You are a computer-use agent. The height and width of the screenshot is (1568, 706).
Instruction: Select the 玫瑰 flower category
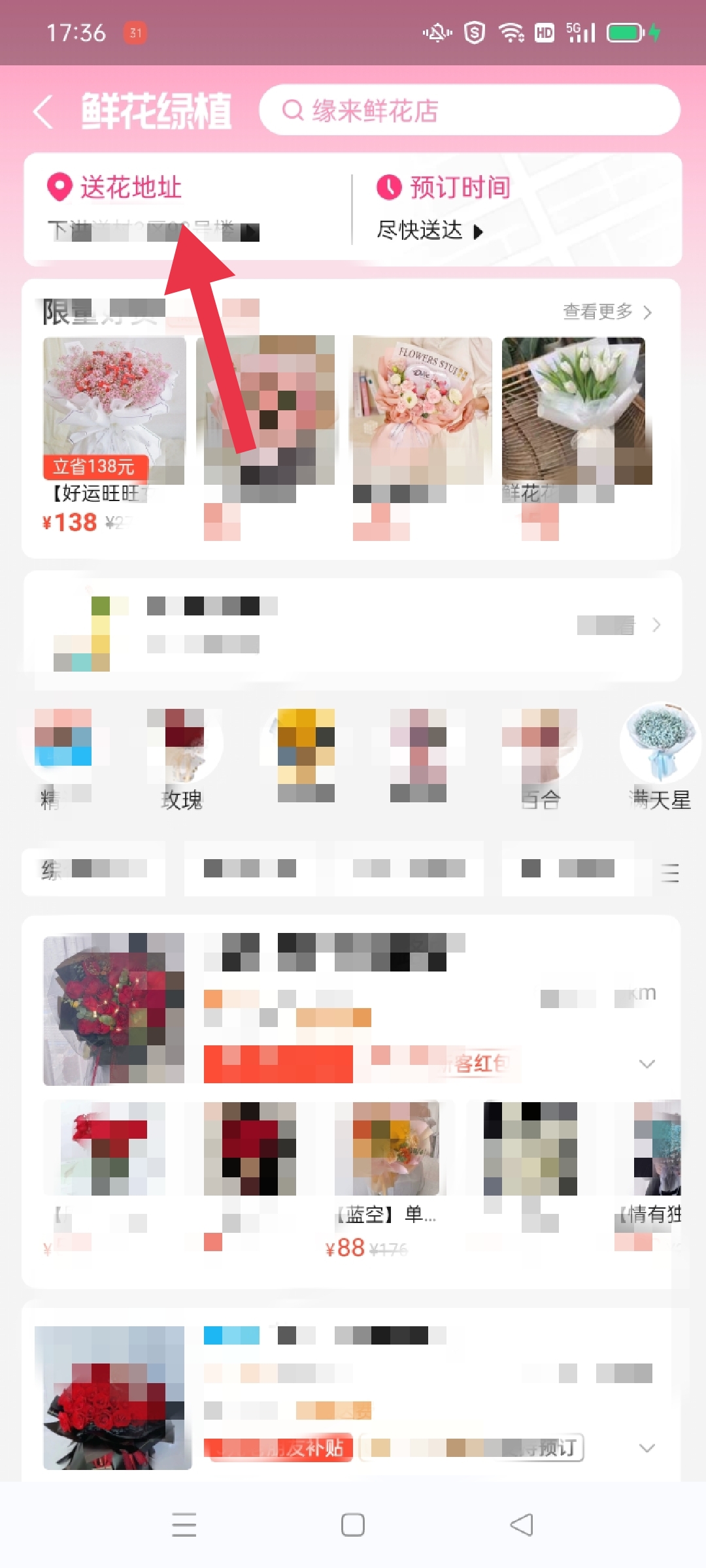click(184, 758)
